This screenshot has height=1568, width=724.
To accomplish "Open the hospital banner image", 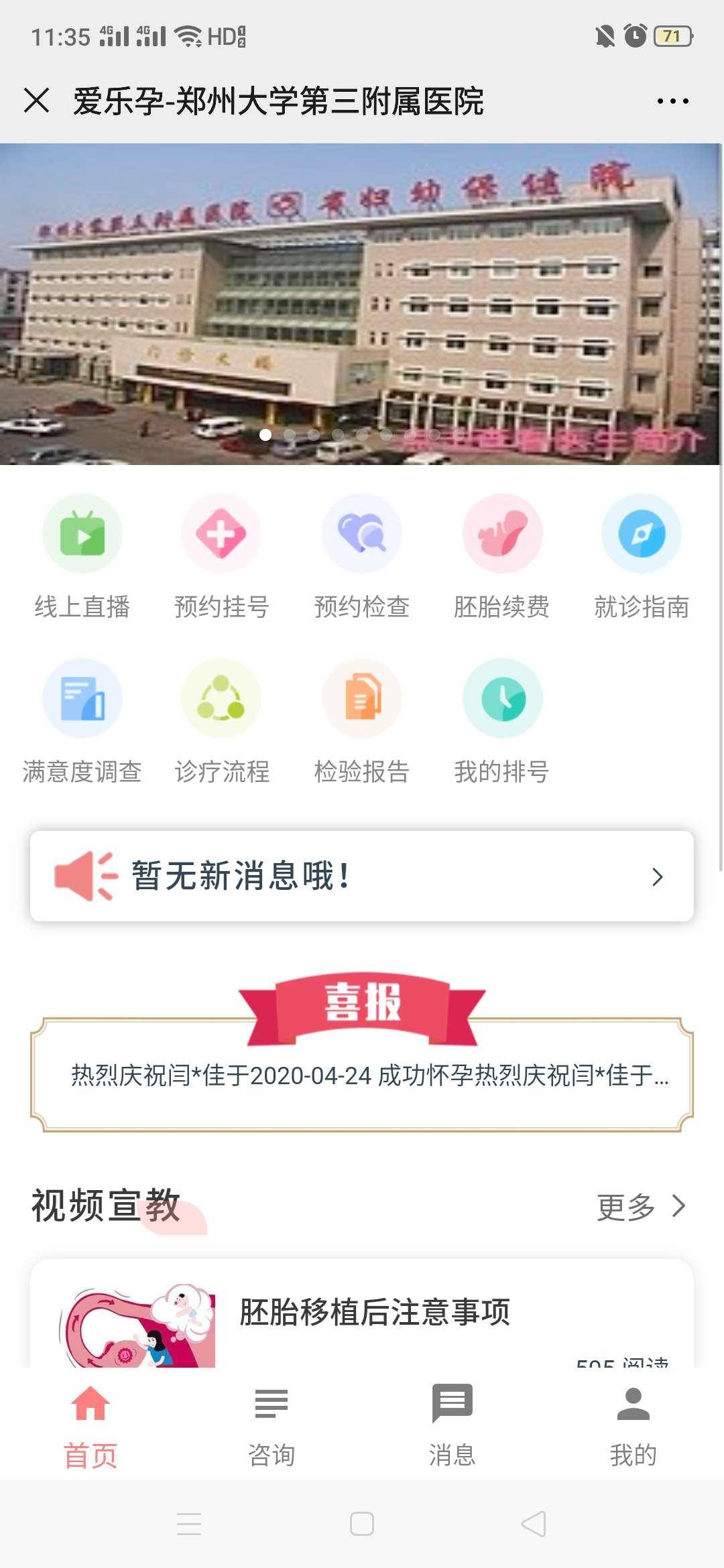I will 361,304.
